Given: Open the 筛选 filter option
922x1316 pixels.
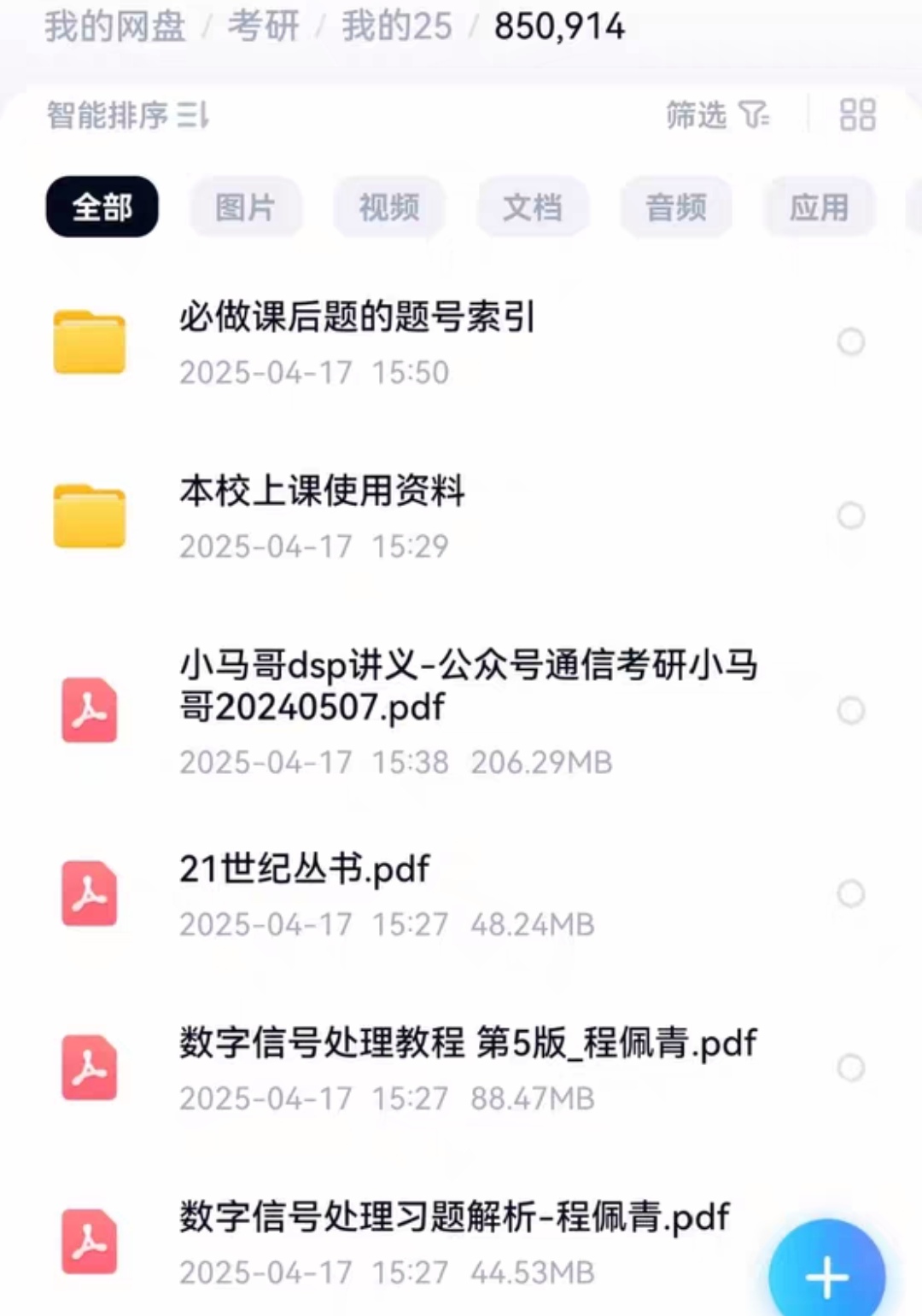Looking at the screenshot, I should tap(717, 115).
